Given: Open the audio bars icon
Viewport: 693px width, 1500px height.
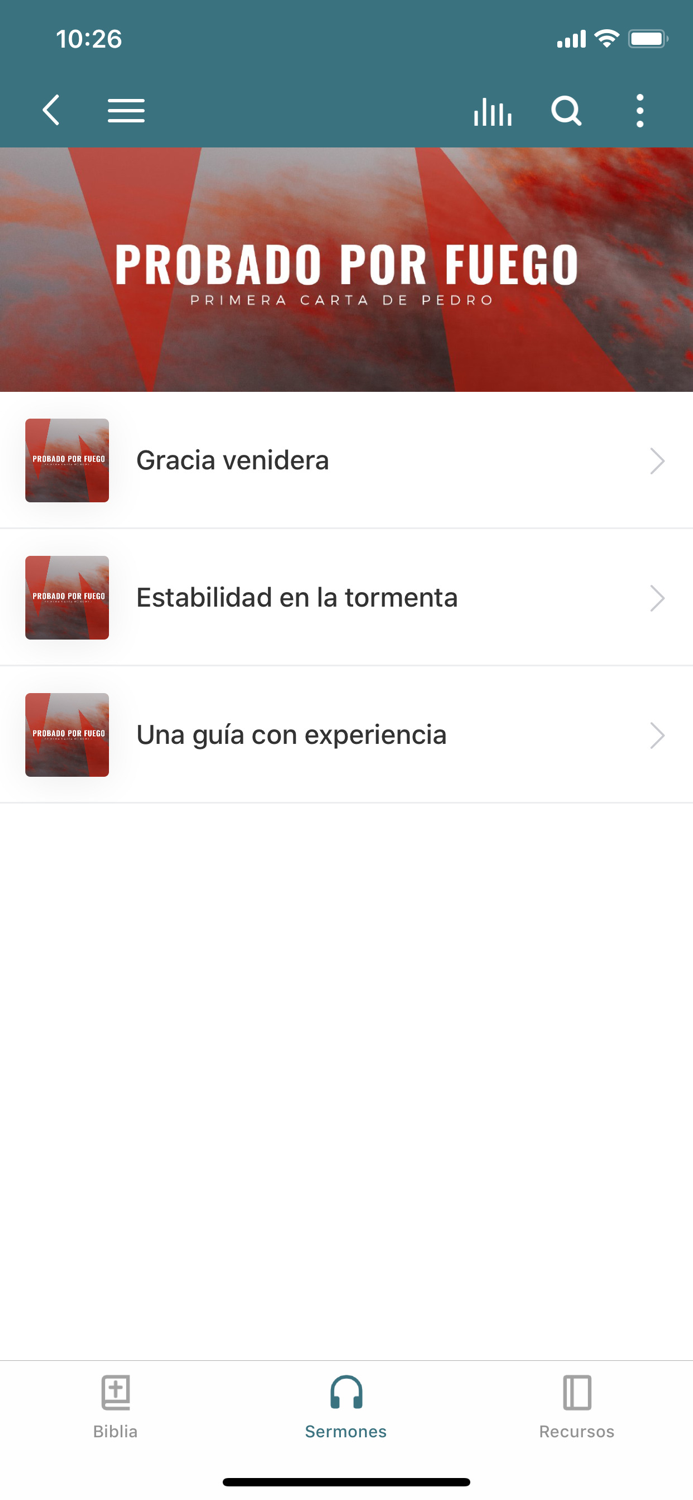Looking at the screenshot, I should [x=492, y=111].
